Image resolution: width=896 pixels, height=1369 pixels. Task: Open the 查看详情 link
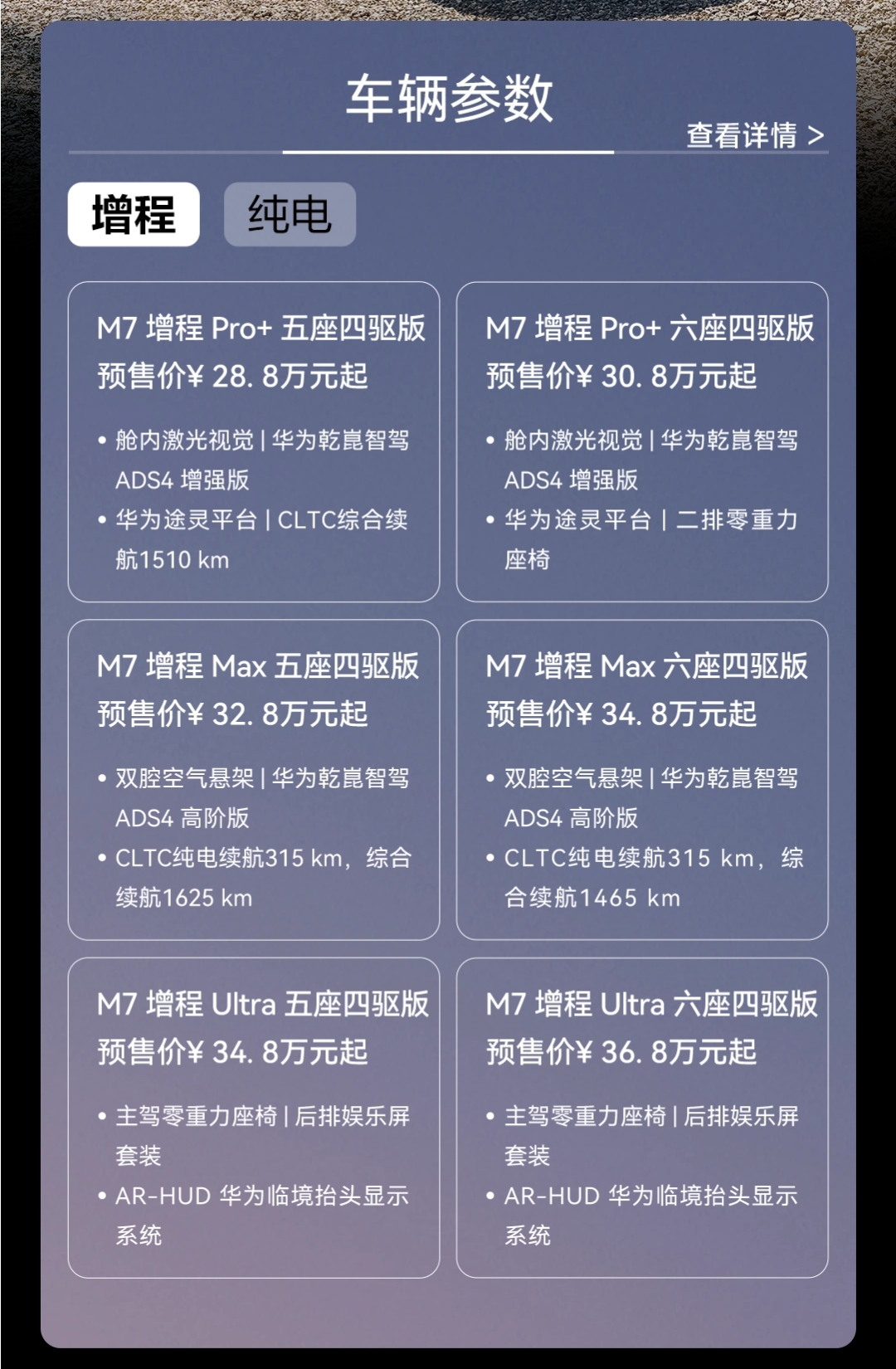pyautogui.click(x=754, y=135)
